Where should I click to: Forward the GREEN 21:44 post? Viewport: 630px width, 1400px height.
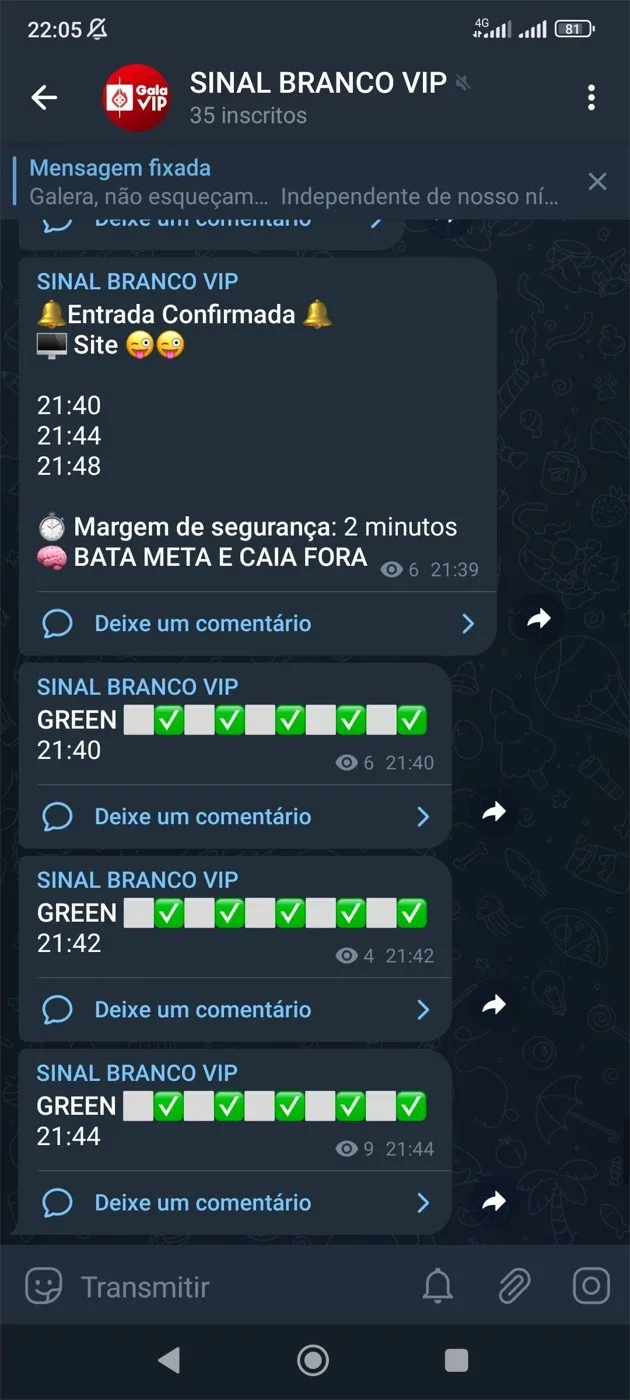point(494,1200)
